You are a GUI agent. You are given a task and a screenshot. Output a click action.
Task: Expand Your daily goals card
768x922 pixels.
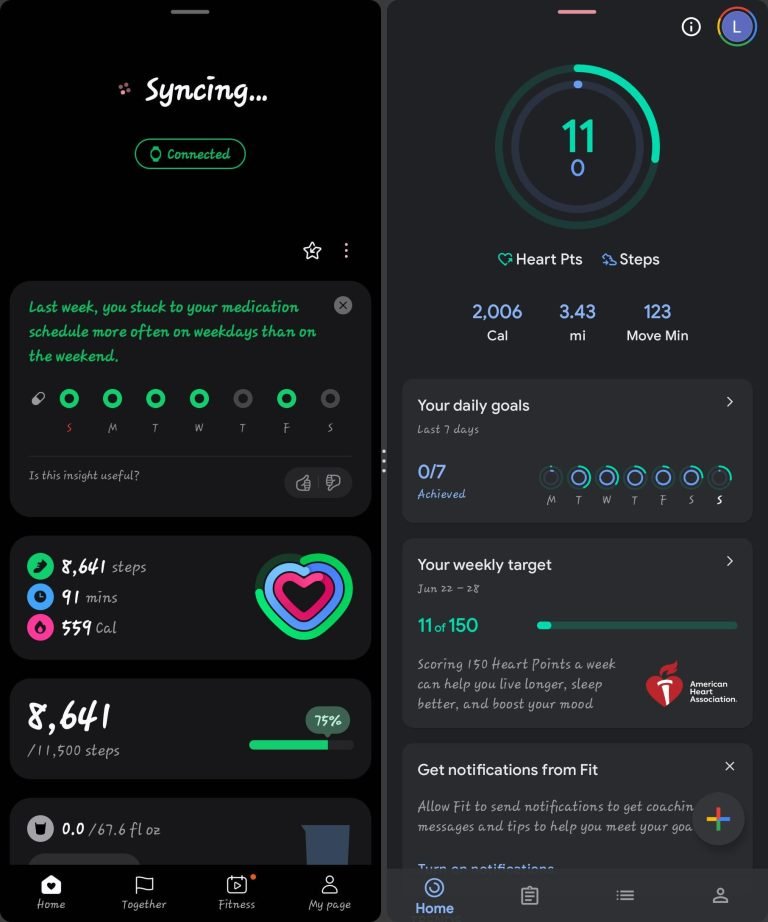pos(730,402)
